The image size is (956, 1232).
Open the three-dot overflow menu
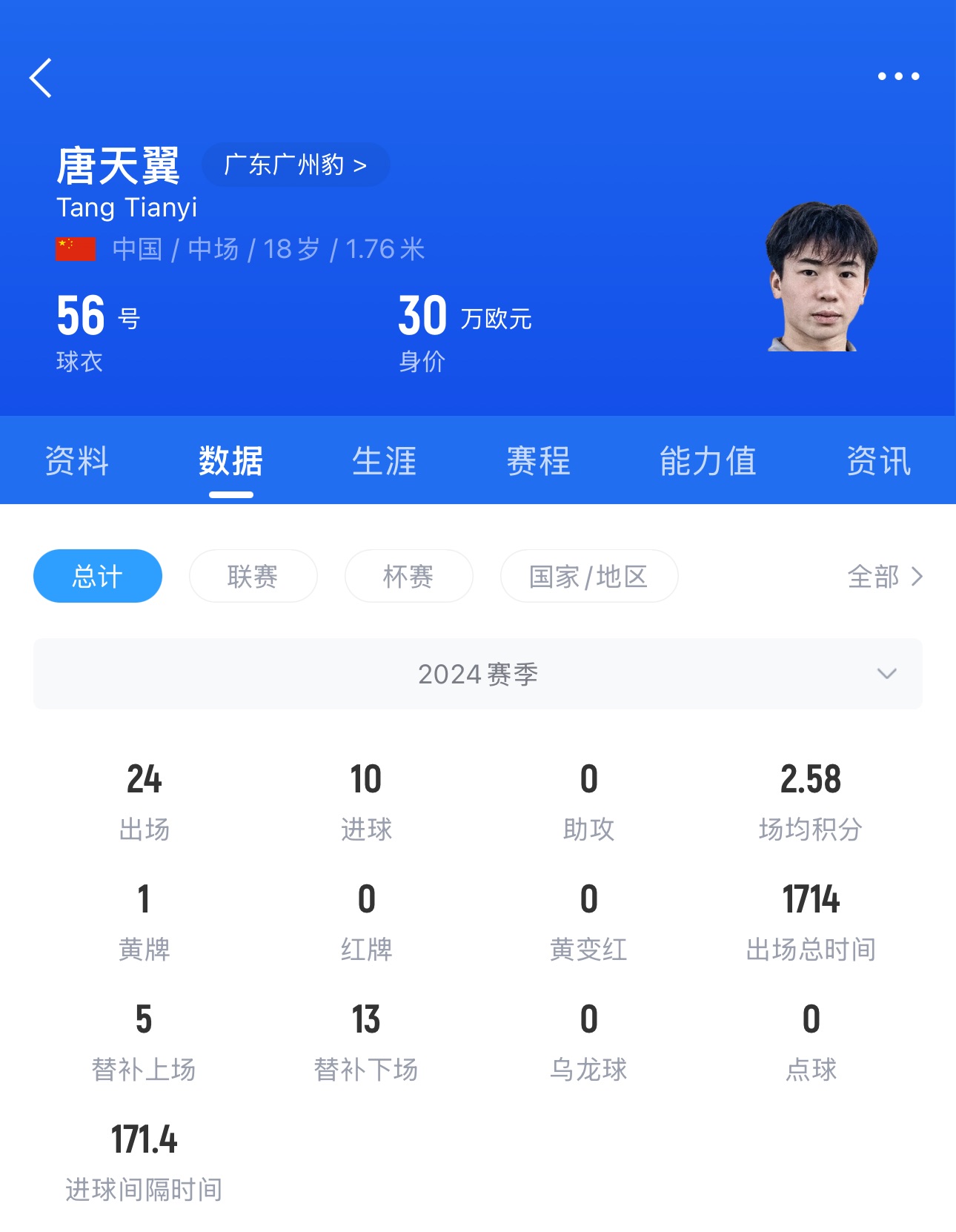pos(898,76)
